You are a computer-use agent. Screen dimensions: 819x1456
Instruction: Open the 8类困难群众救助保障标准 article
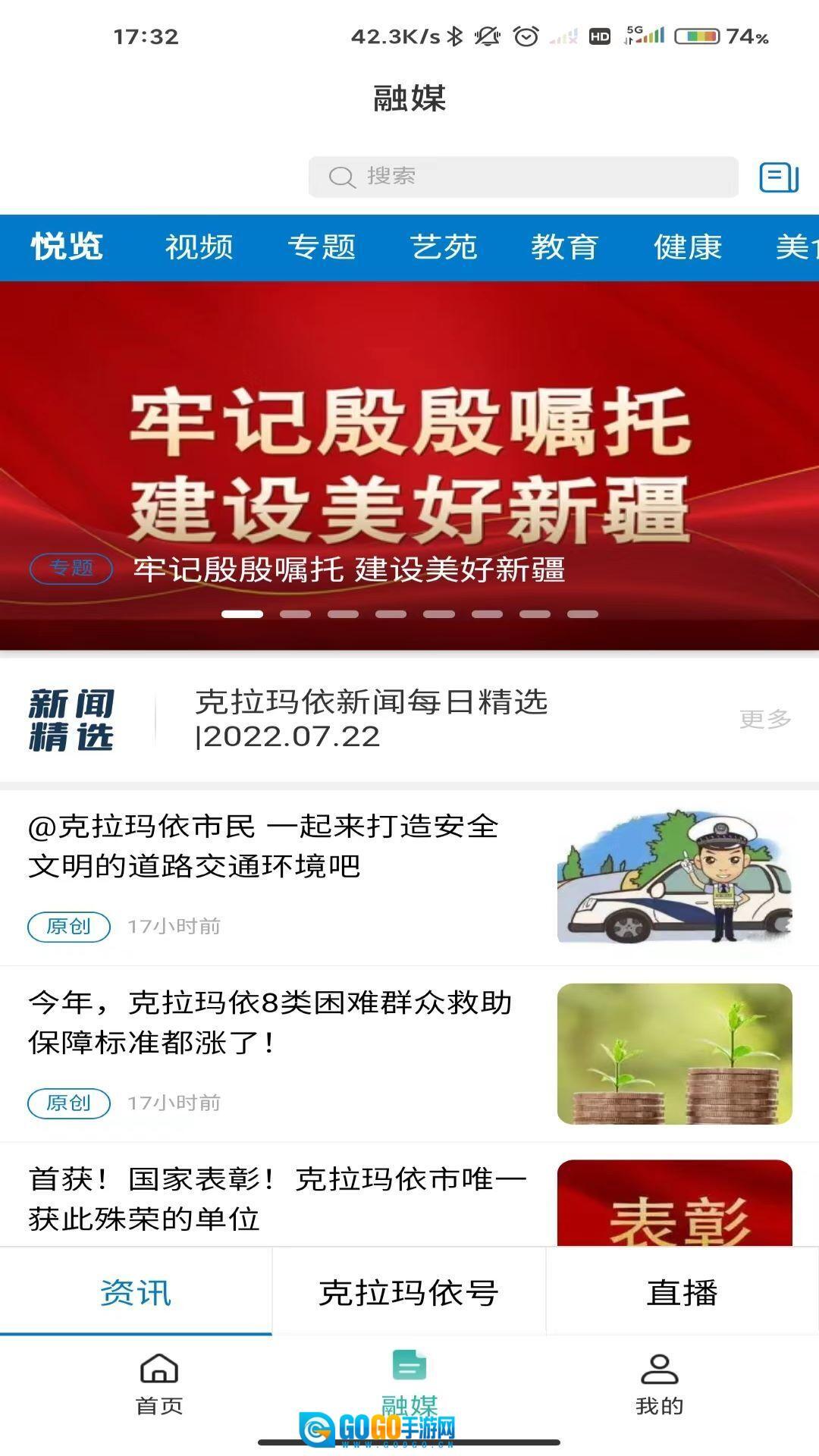click(x=269, y=1022)
